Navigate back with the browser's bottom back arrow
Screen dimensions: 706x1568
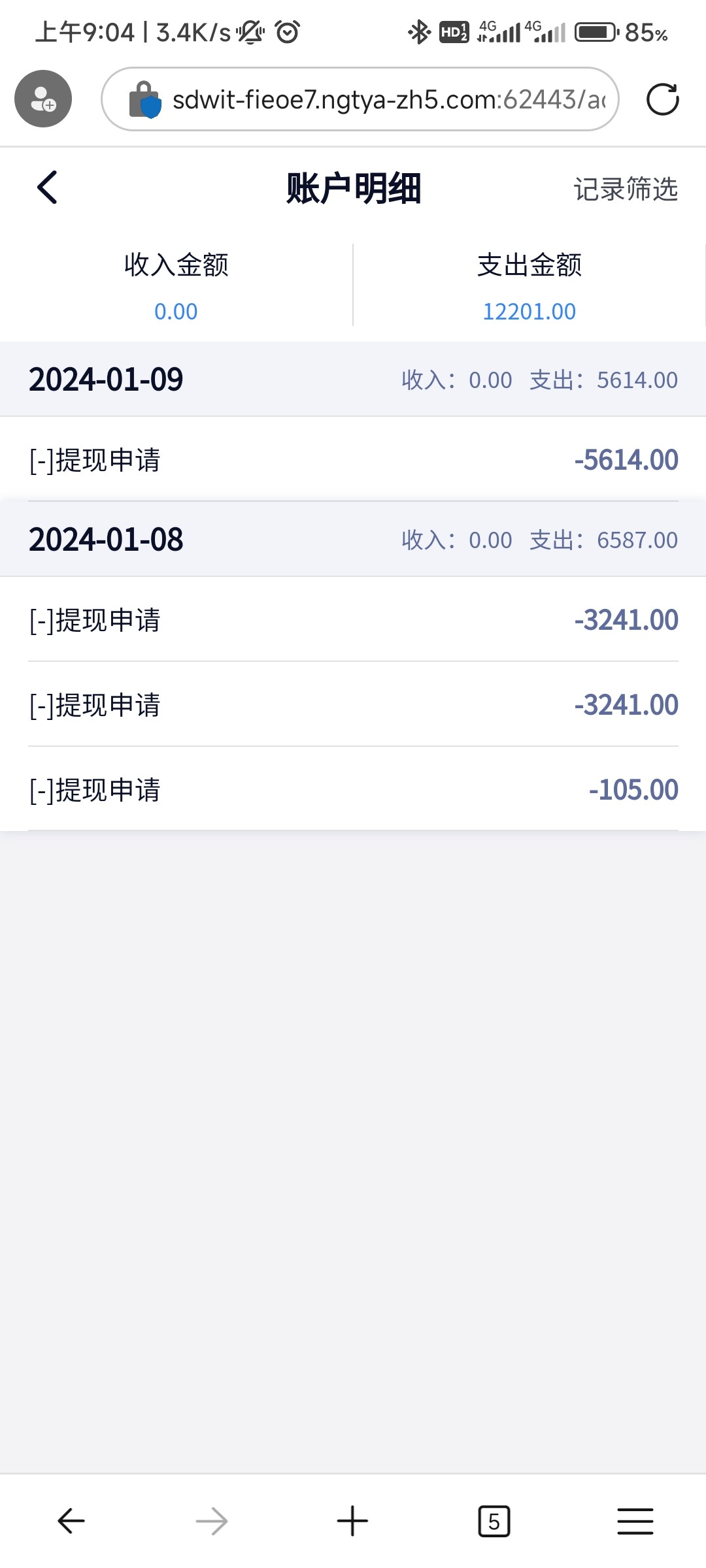point(71,1521)
